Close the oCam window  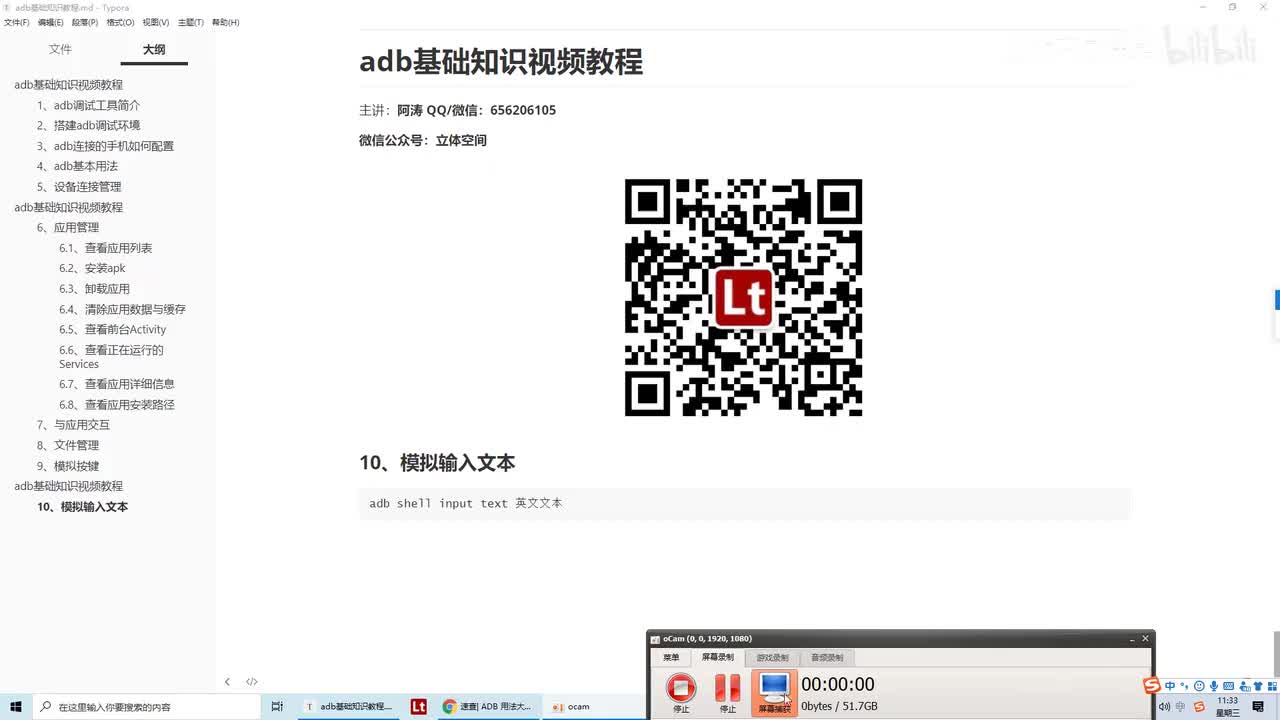(1146, 639)
